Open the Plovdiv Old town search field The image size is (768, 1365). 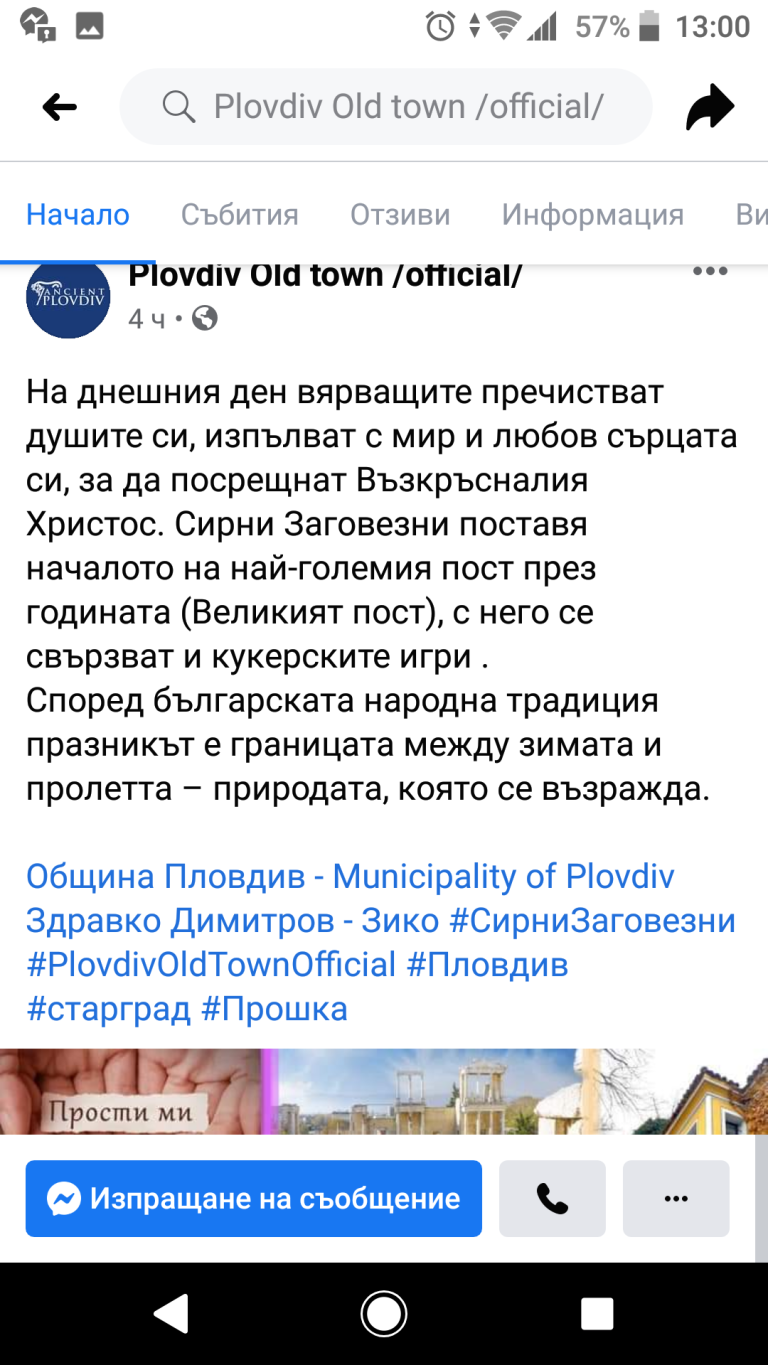coord(386,107)
